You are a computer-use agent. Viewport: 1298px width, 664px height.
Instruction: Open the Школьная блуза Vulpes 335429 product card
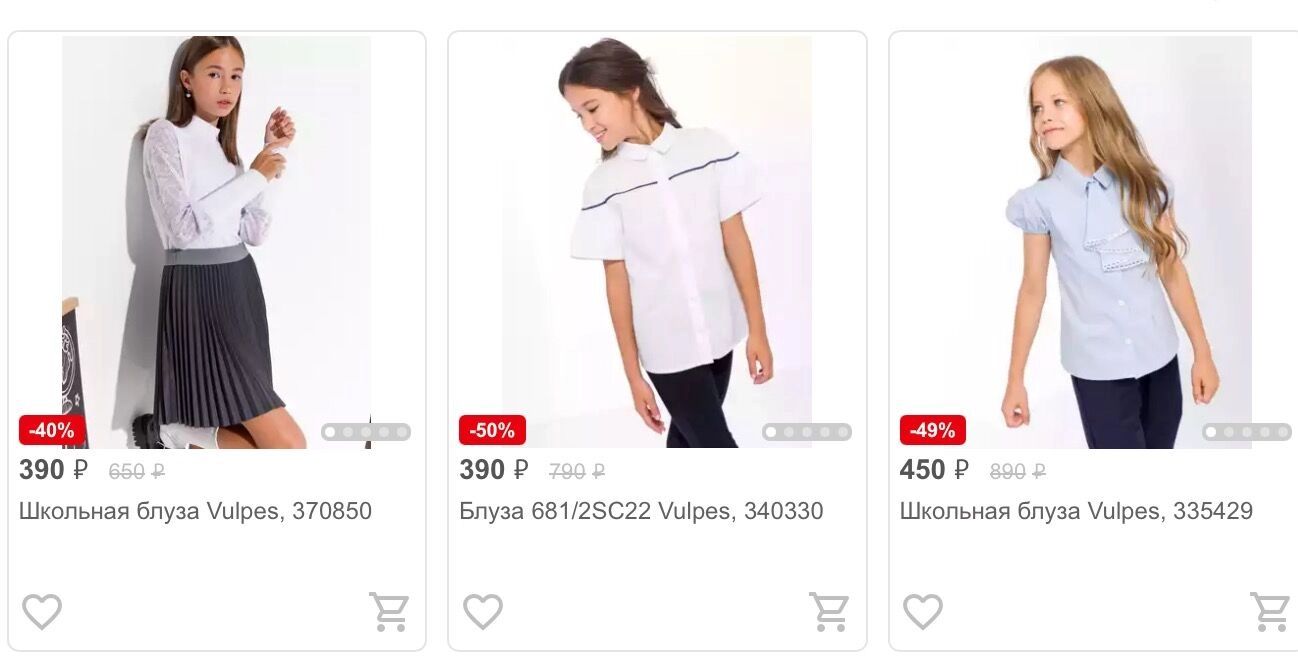pos(1076,511)
